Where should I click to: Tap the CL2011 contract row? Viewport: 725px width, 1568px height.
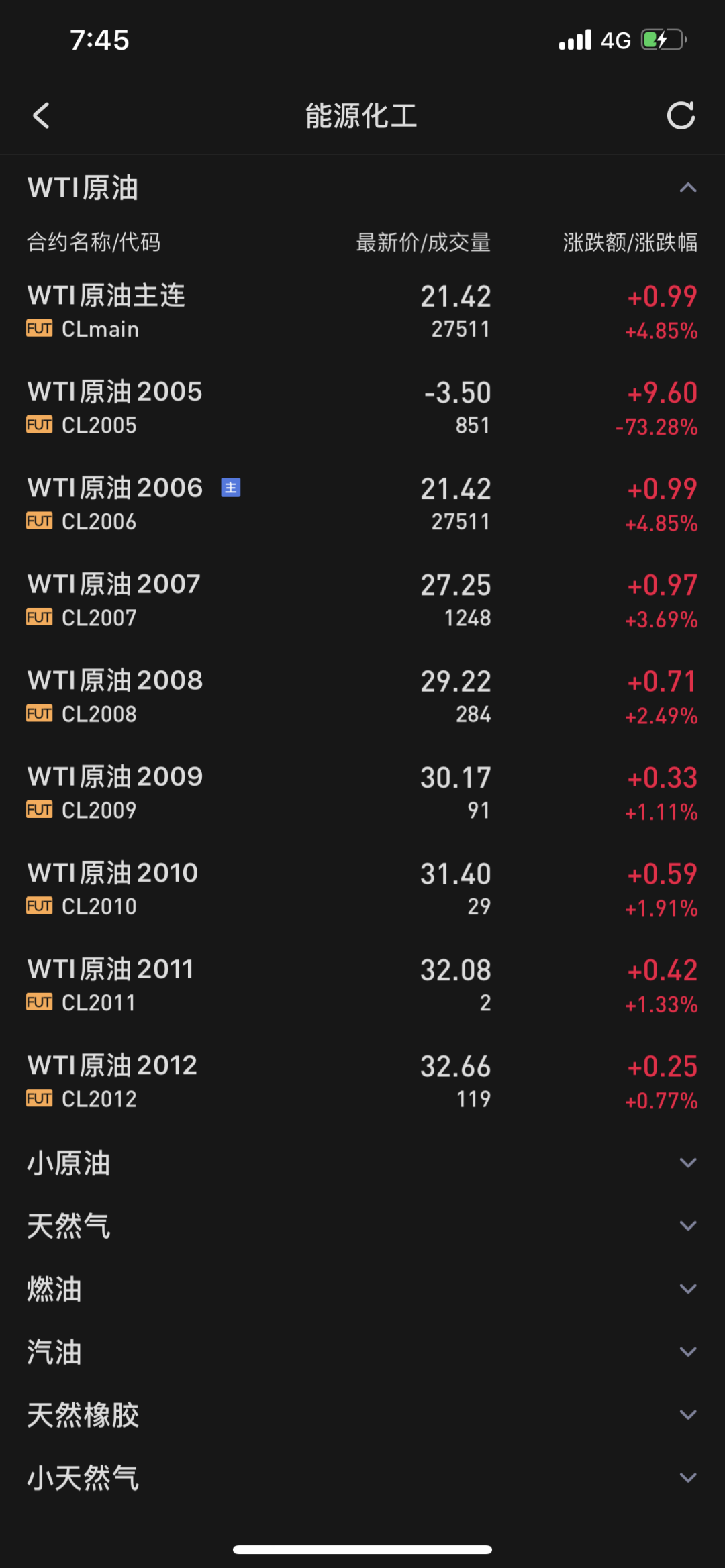click(362, 985)
